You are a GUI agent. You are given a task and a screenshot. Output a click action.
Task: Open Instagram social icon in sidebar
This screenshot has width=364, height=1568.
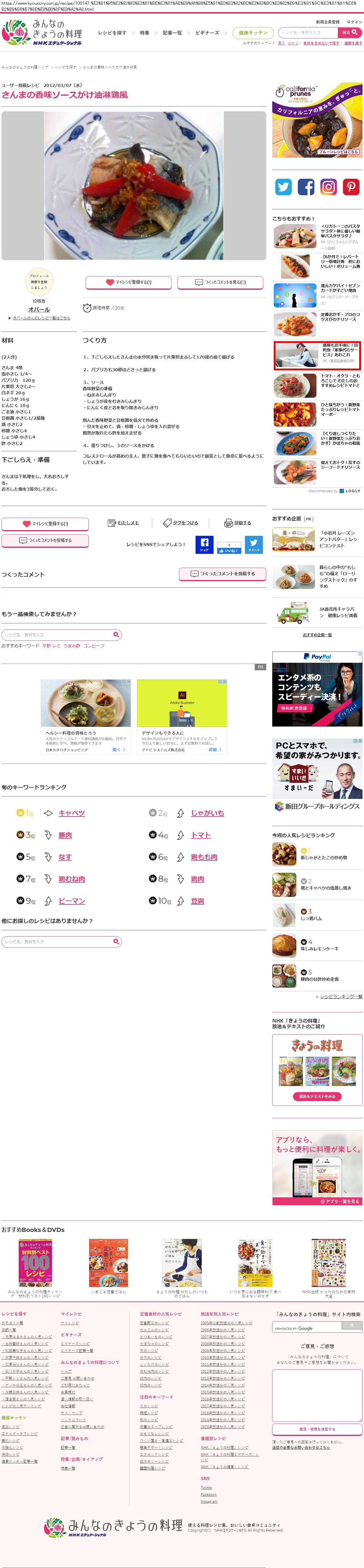click(x=329, y=187)
